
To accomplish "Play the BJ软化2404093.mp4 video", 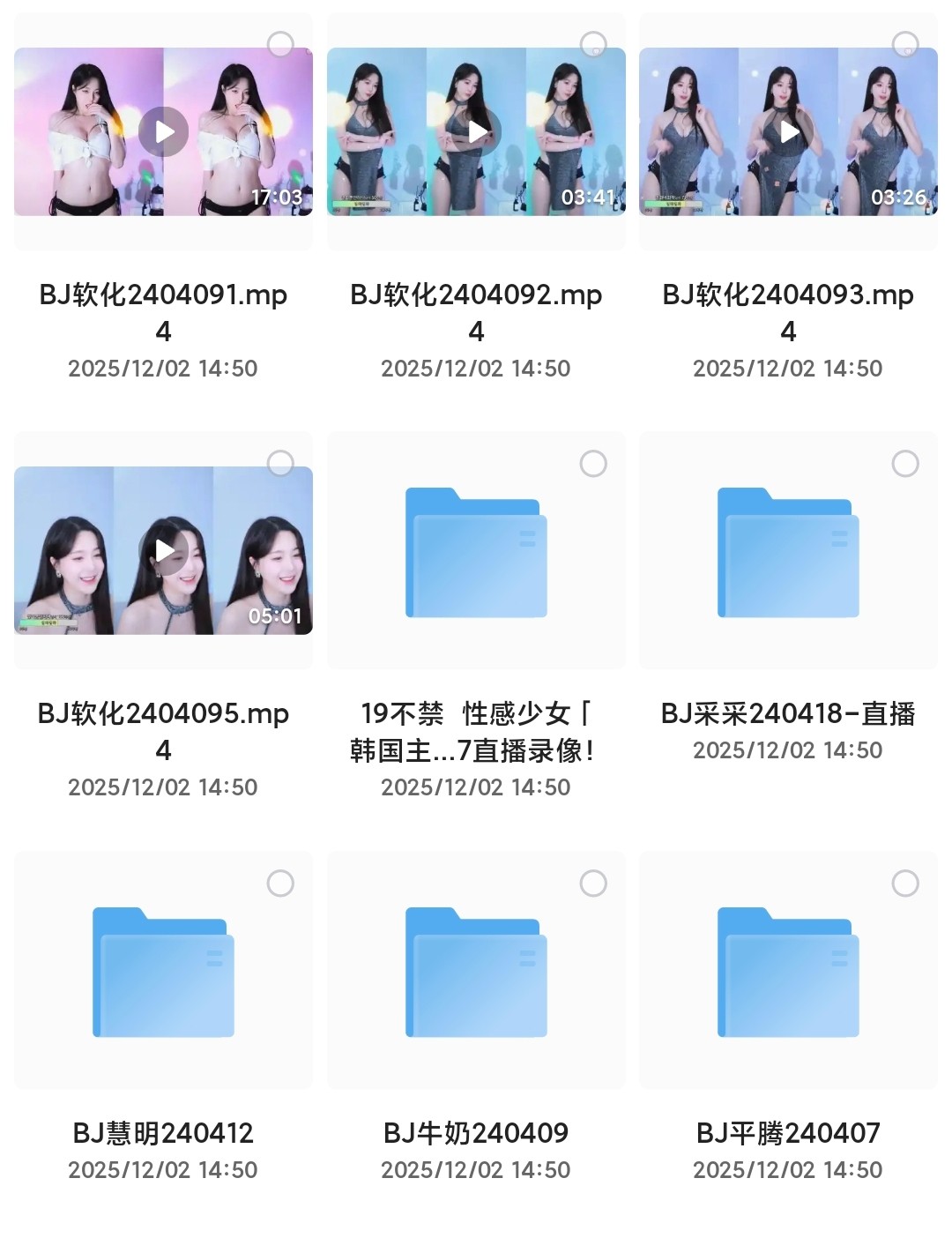I will click(788, 132).
